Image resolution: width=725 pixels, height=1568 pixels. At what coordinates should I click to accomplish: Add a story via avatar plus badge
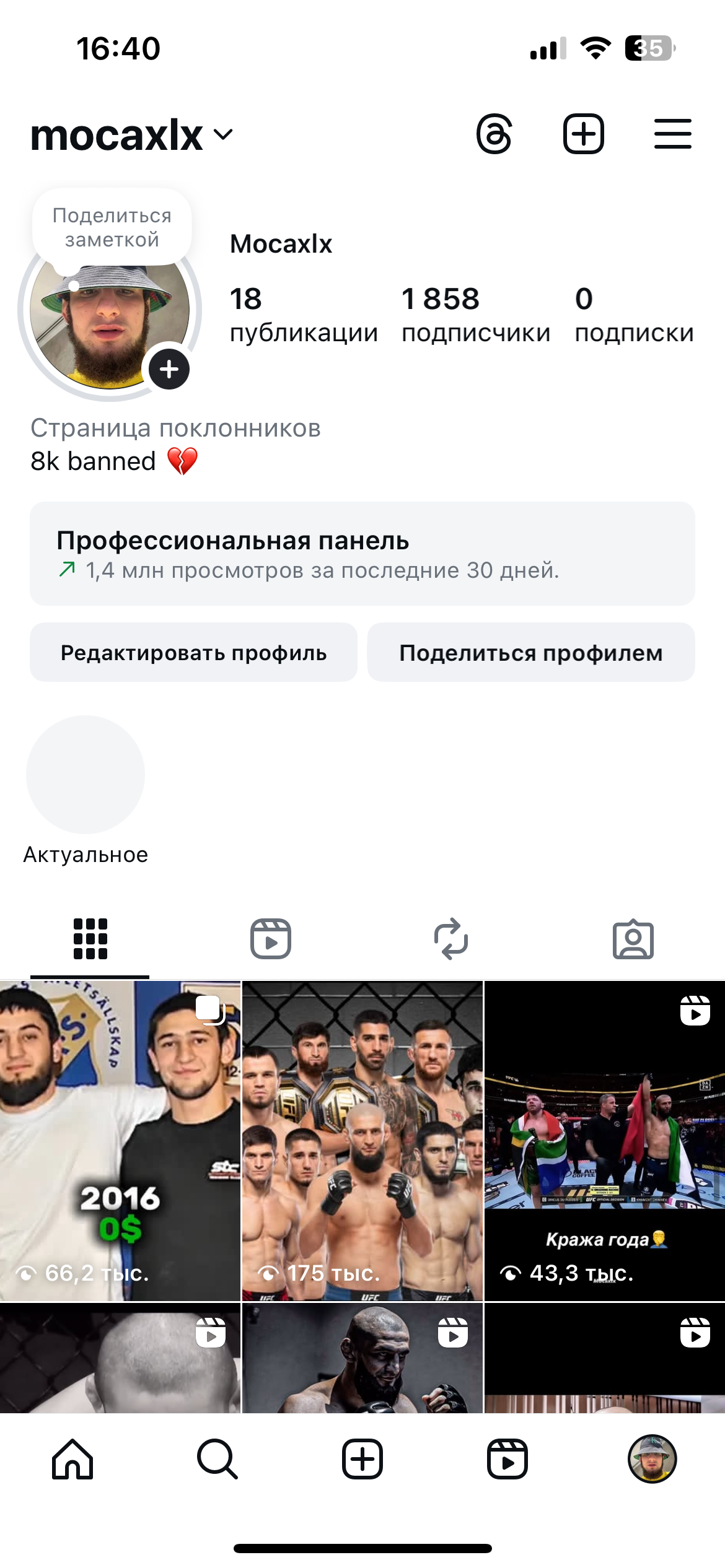coord(169,370)
